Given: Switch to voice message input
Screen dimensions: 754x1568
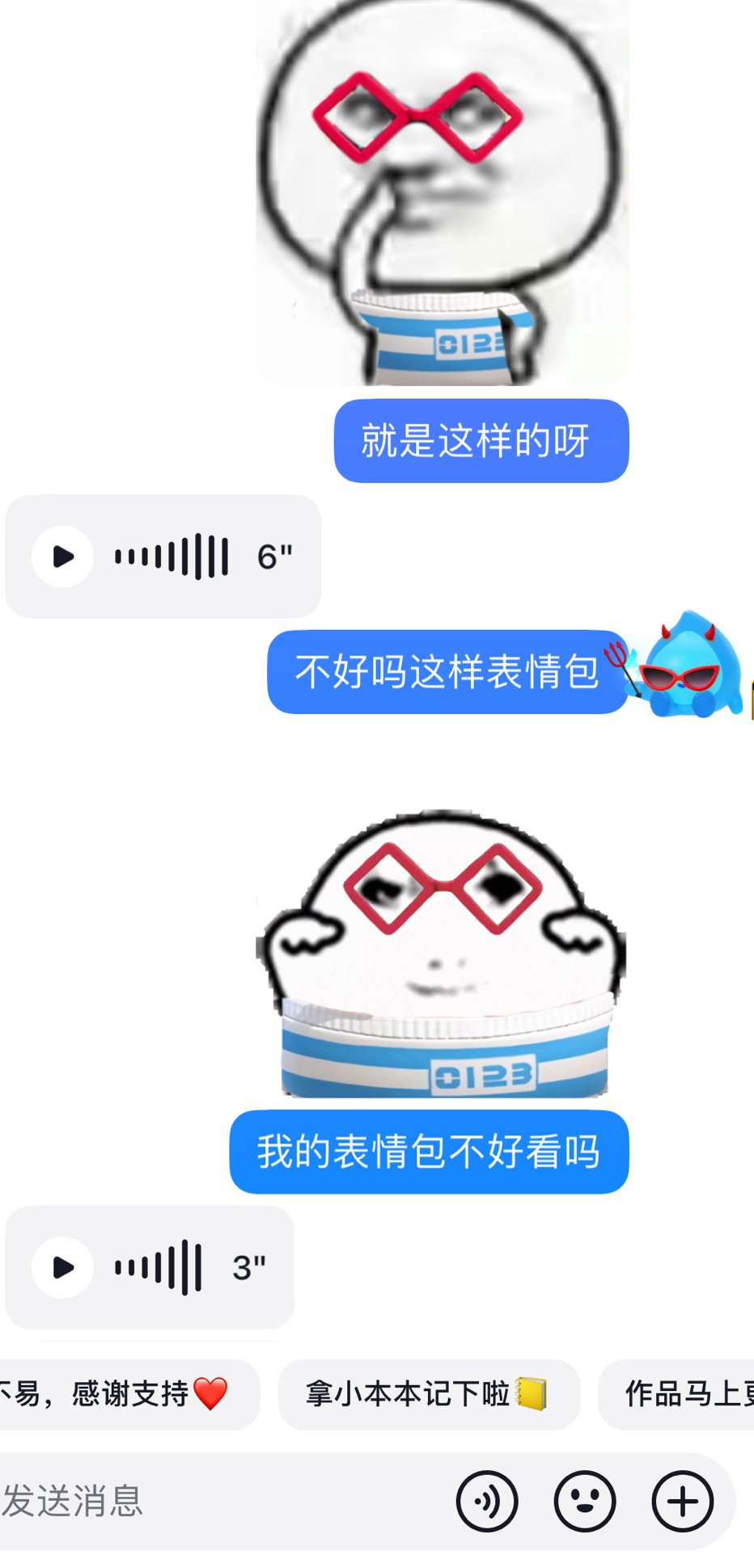Looking at the screenshot, I should click(486, 1502).
